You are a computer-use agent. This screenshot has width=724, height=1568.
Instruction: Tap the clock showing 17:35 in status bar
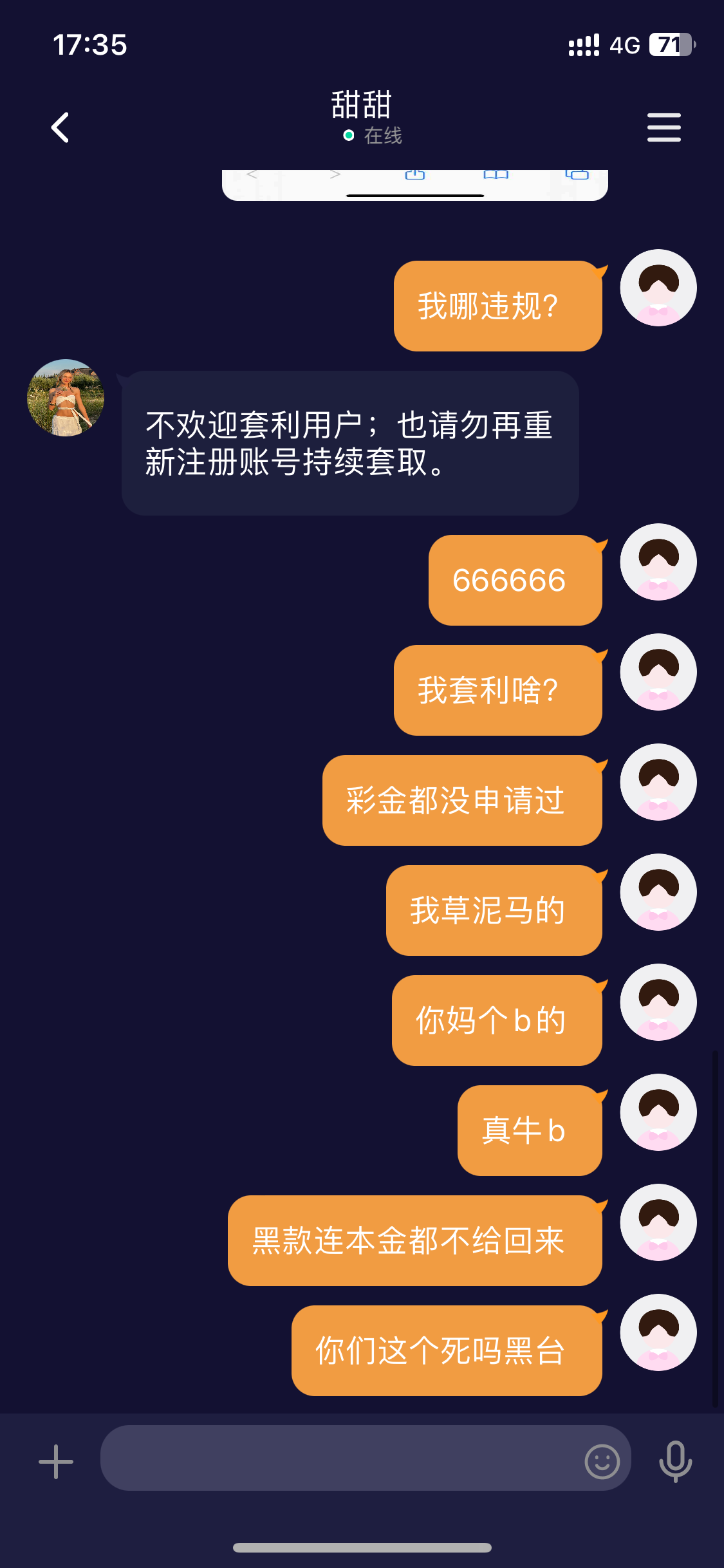tap(90, 44)
